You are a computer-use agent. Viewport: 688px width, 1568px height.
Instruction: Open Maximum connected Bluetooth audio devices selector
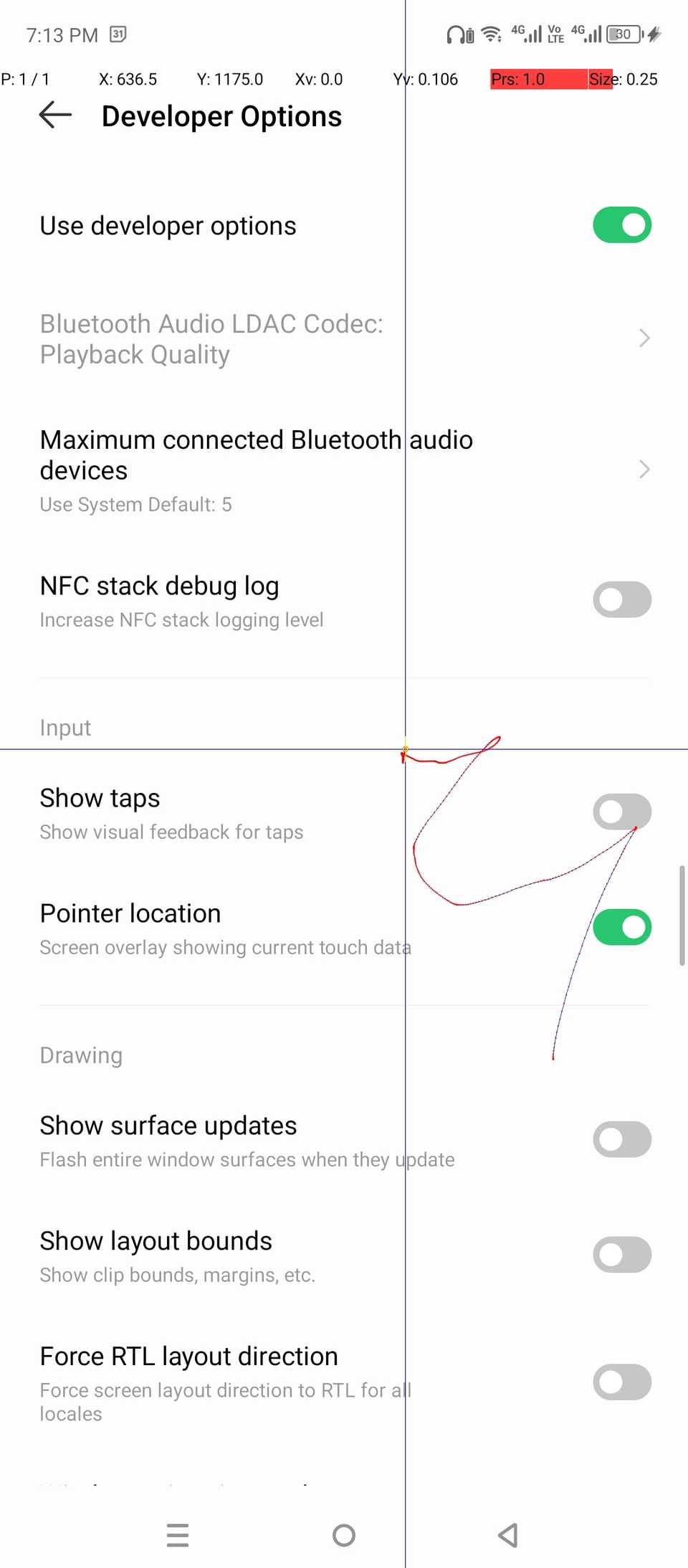(344, 470)
